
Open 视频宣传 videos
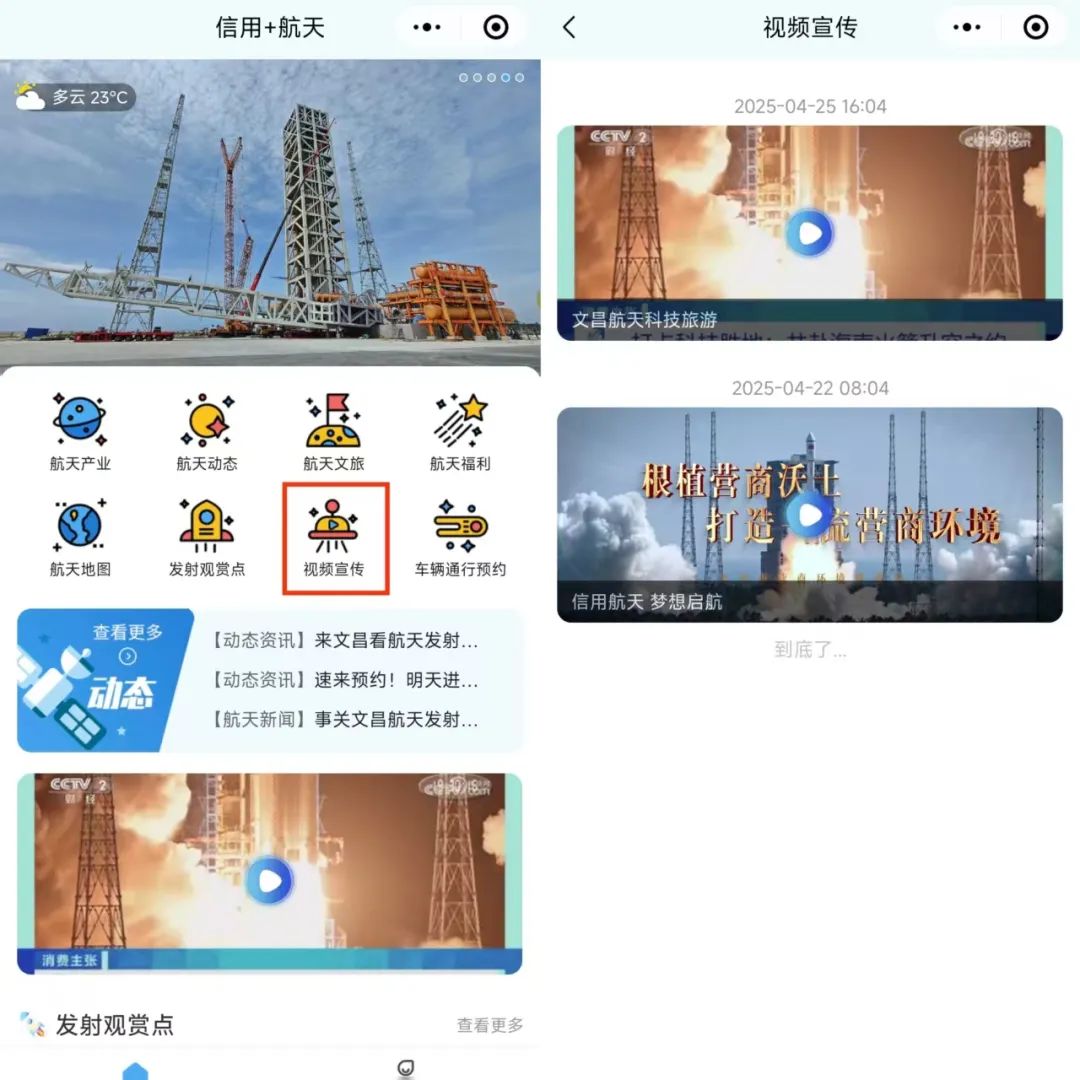tap(334, 538)
